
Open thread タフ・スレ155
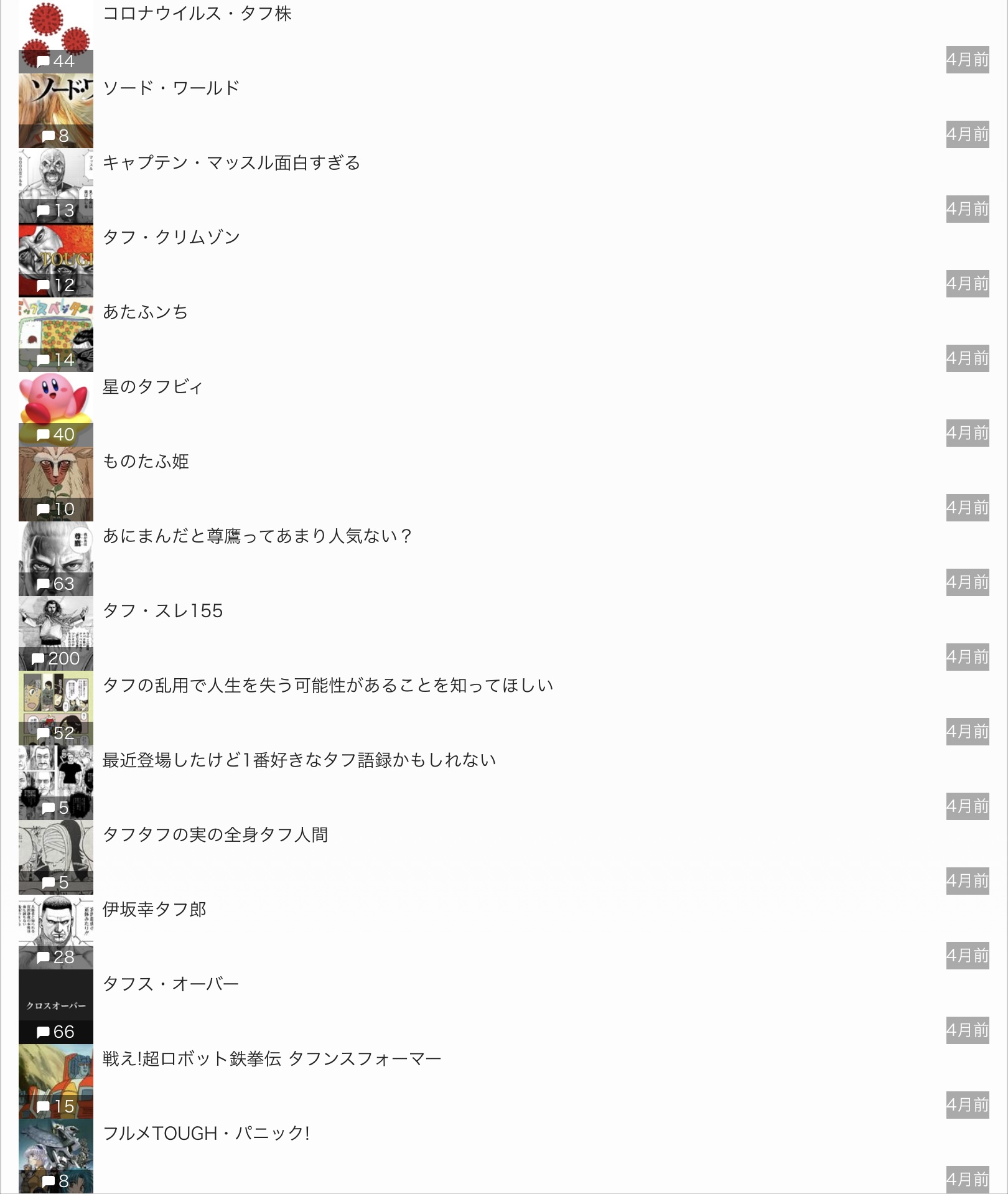click(162, 611)
